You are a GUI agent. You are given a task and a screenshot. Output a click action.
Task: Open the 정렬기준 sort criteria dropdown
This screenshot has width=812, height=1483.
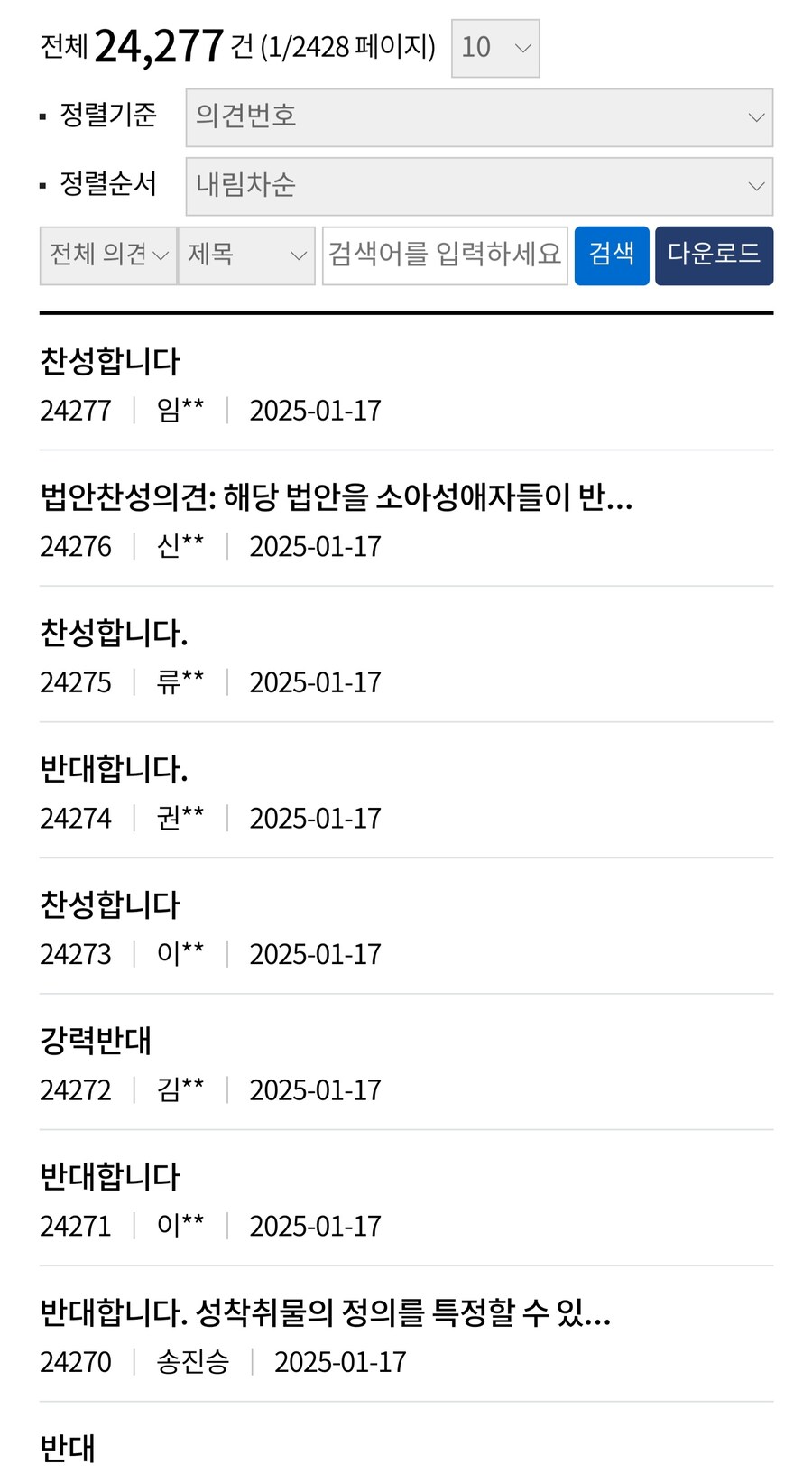point(478,117)
